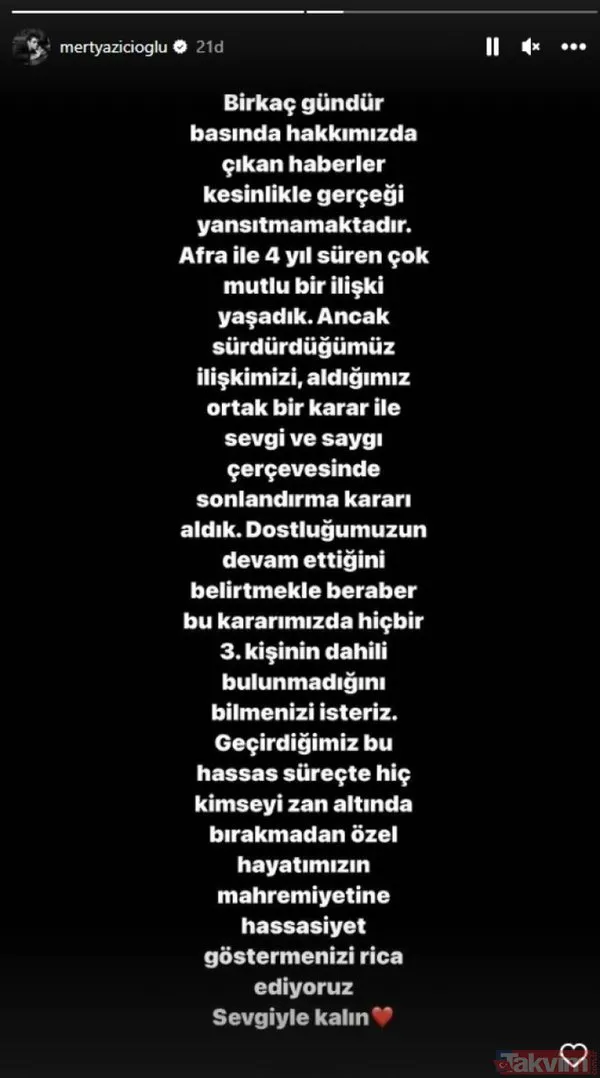Like this story with the heart
Image resolution: width=600 pixels, height=1078 pixels.
coord(574,1053)
